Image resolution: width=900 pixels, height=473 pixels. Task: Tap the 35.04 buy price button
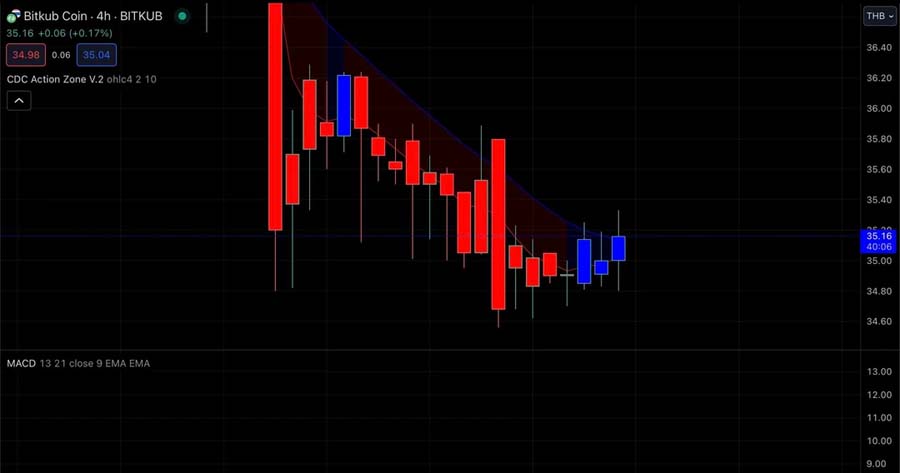(x=98, y=55)
